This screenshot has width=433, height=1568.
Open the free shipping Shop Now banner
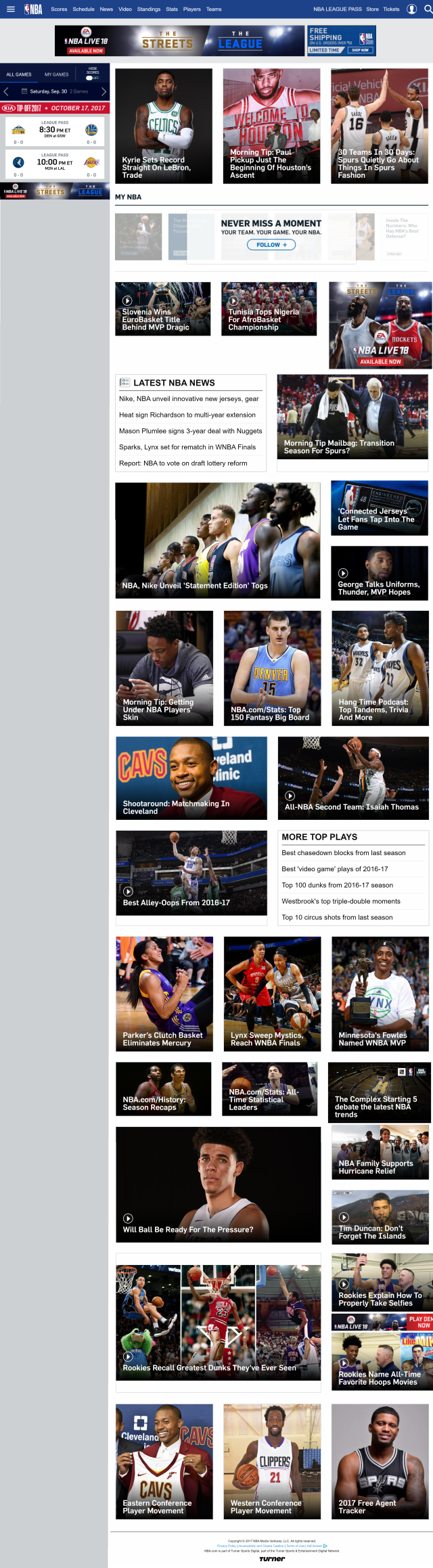(341, 41)
